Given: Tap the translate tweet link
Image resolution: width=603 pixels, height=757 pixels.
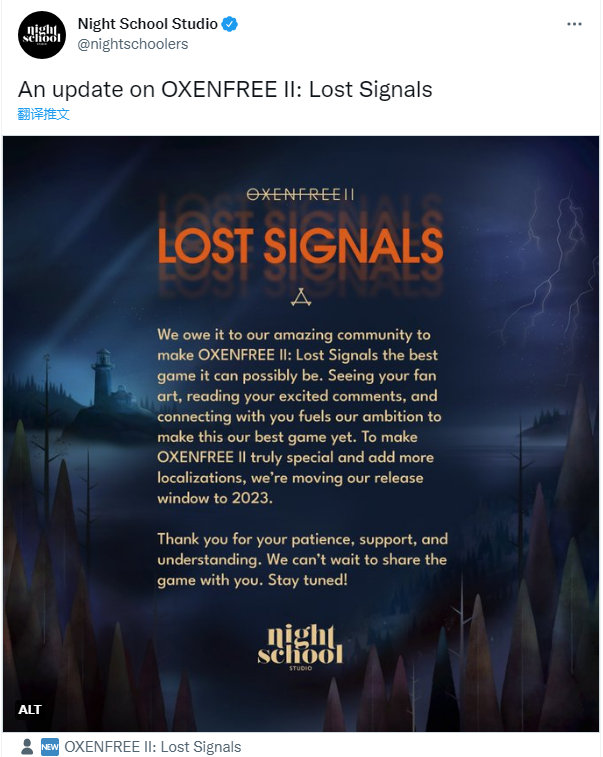Looking at the screenshot, I should tap(44, 114).
